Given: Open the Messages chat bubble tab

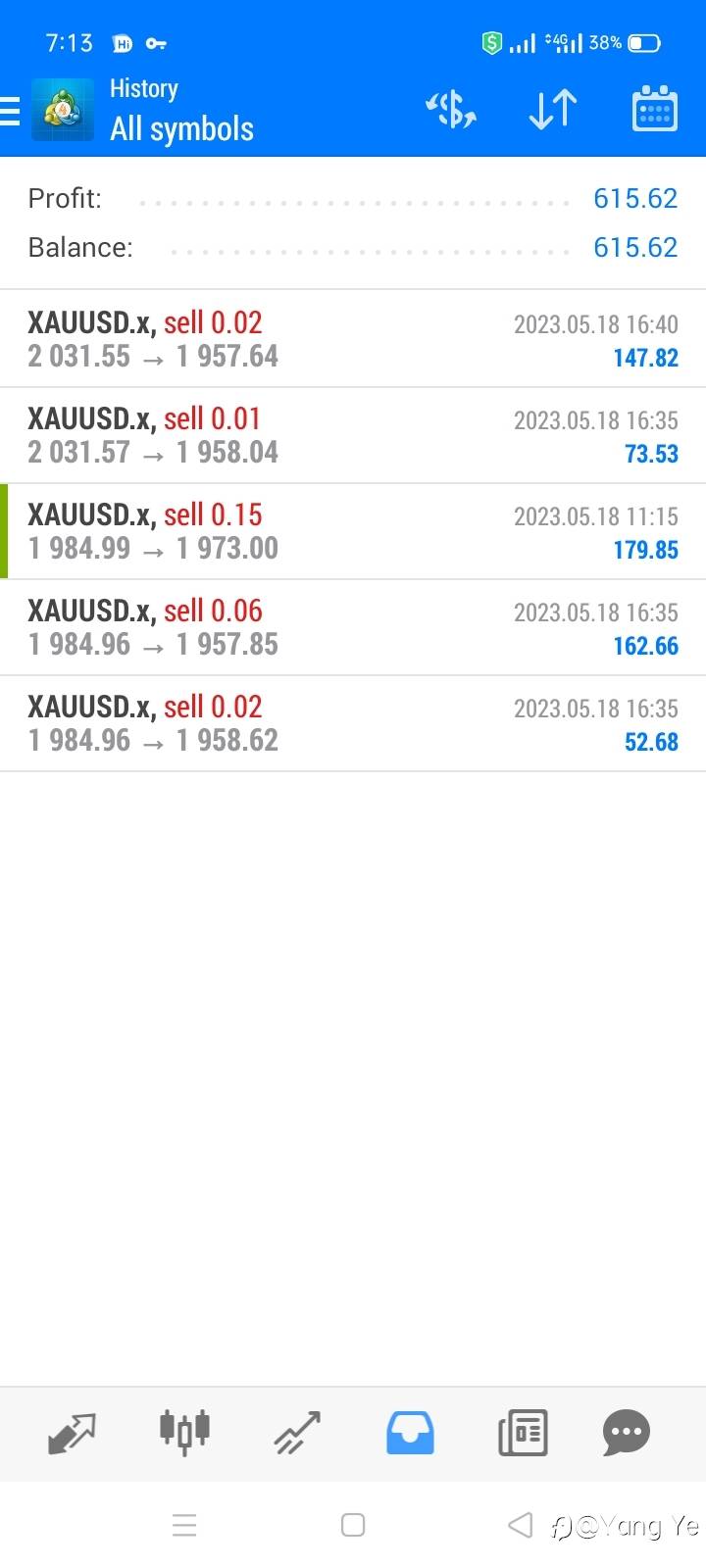Looking at the screenshot, I should 627,1433.
